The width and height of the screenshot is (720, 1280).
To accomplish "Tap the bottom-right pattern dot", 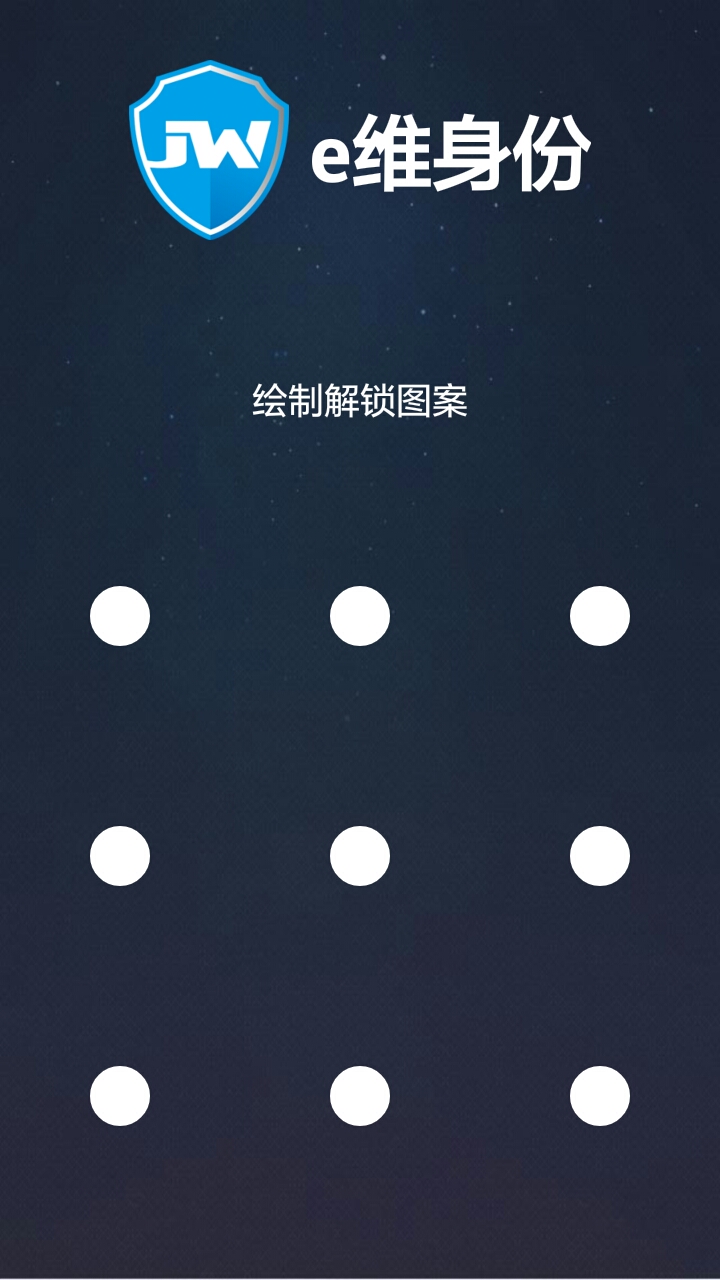I will click(x=600, y=1096).
